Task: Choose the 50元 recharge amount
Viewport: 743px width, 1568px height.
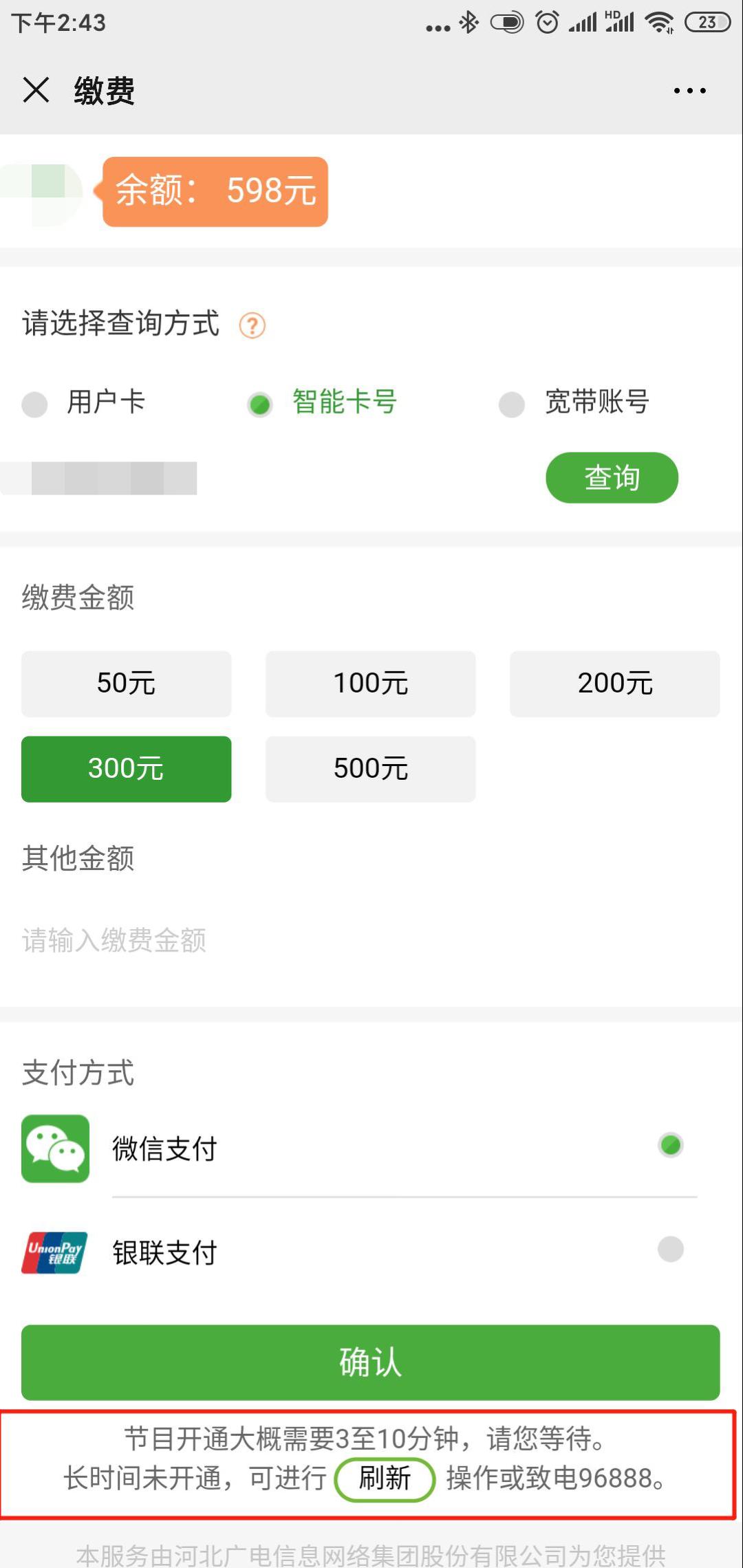Action: 126,683
